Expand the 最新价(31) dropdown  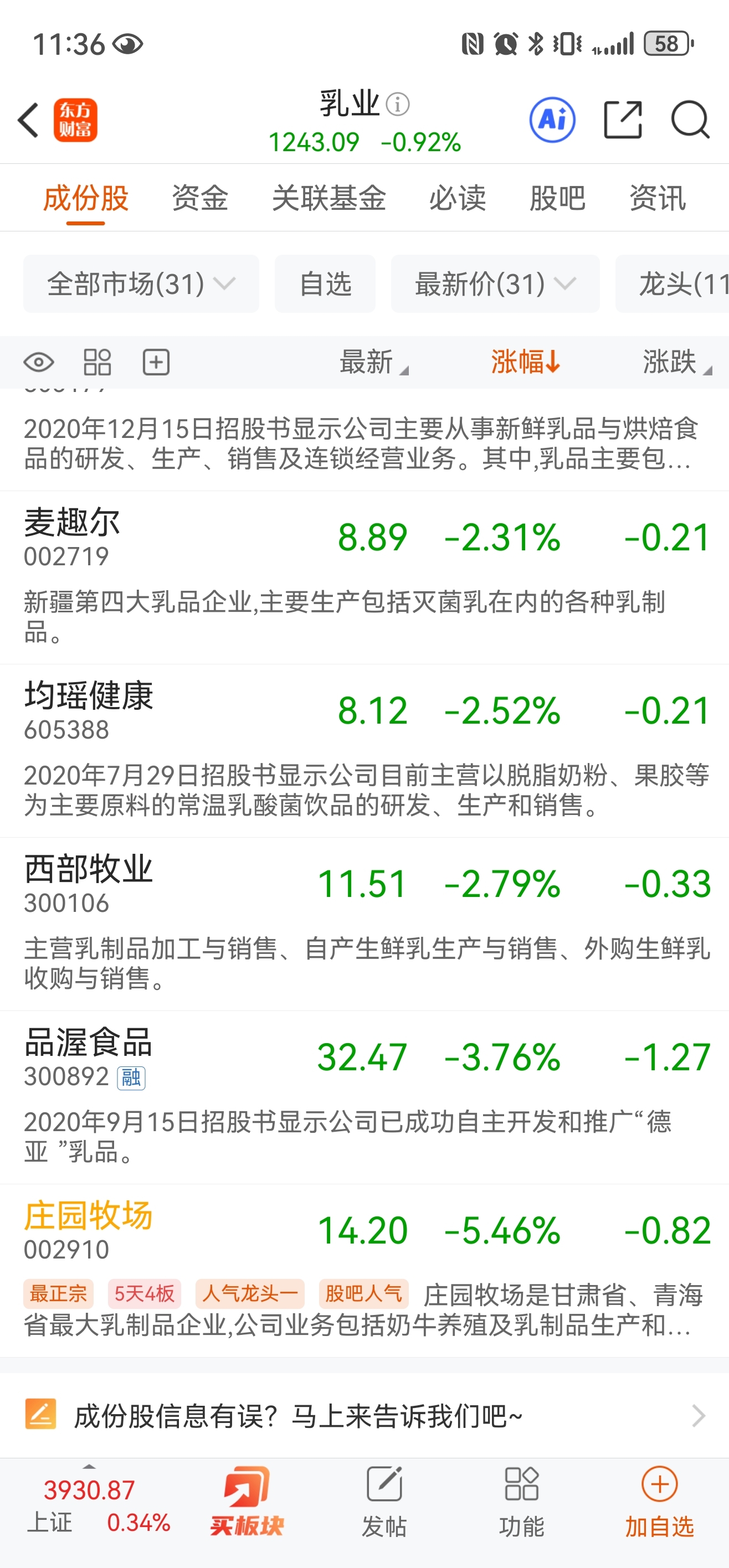[495, 284]
